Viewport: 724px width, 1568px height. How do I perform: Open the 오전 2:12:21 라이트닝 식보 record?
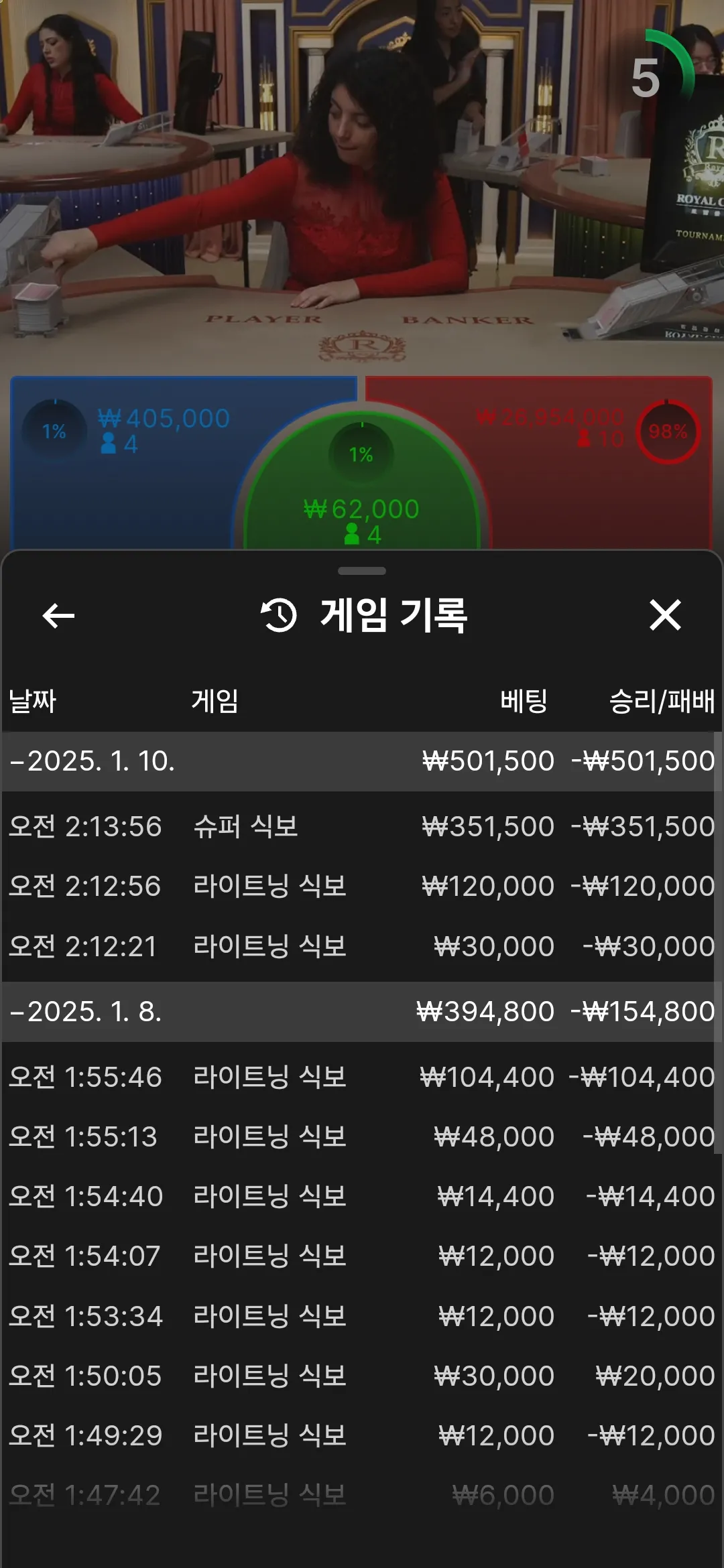(361, 946)
